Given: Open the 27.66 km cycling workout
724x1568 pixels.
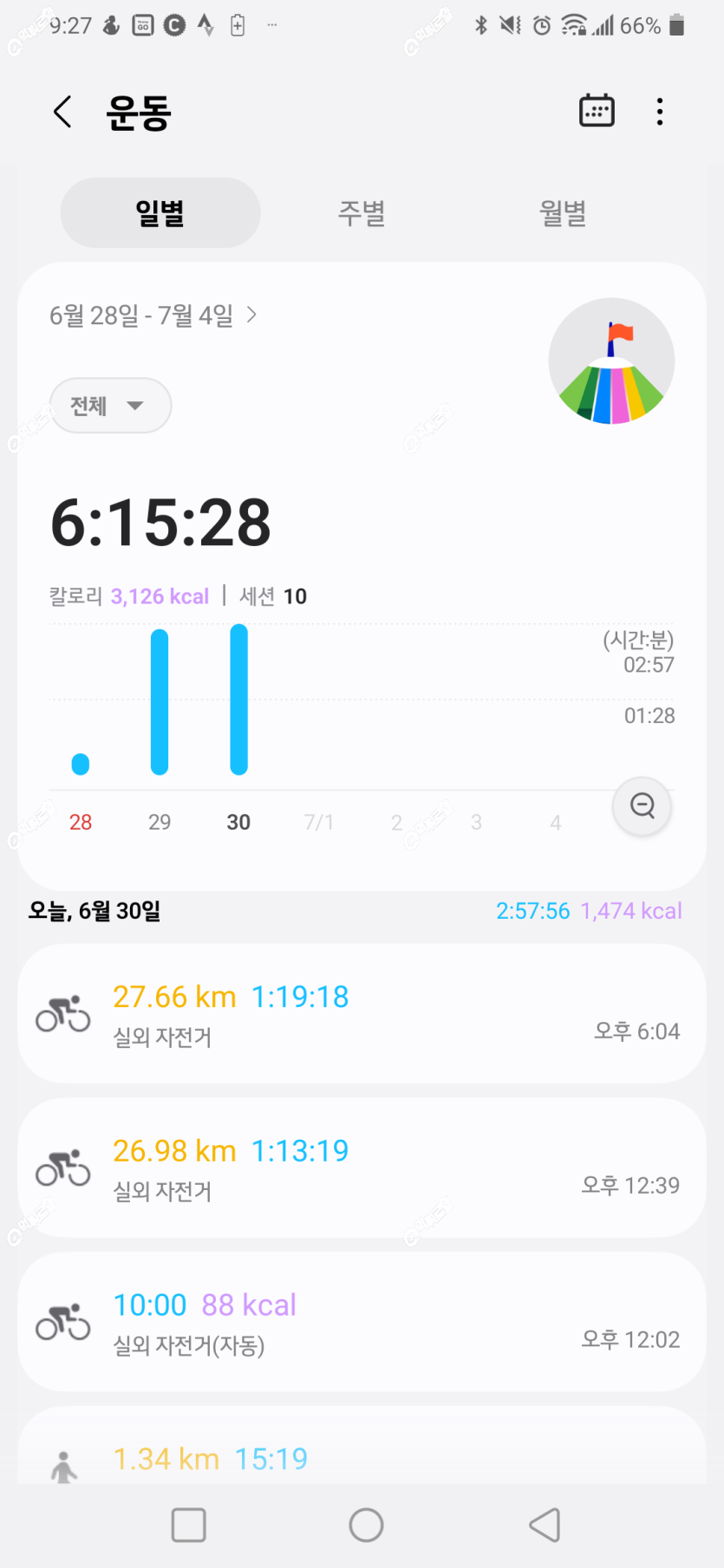Looking at the screenshot, I should (x=362, y=1013).
